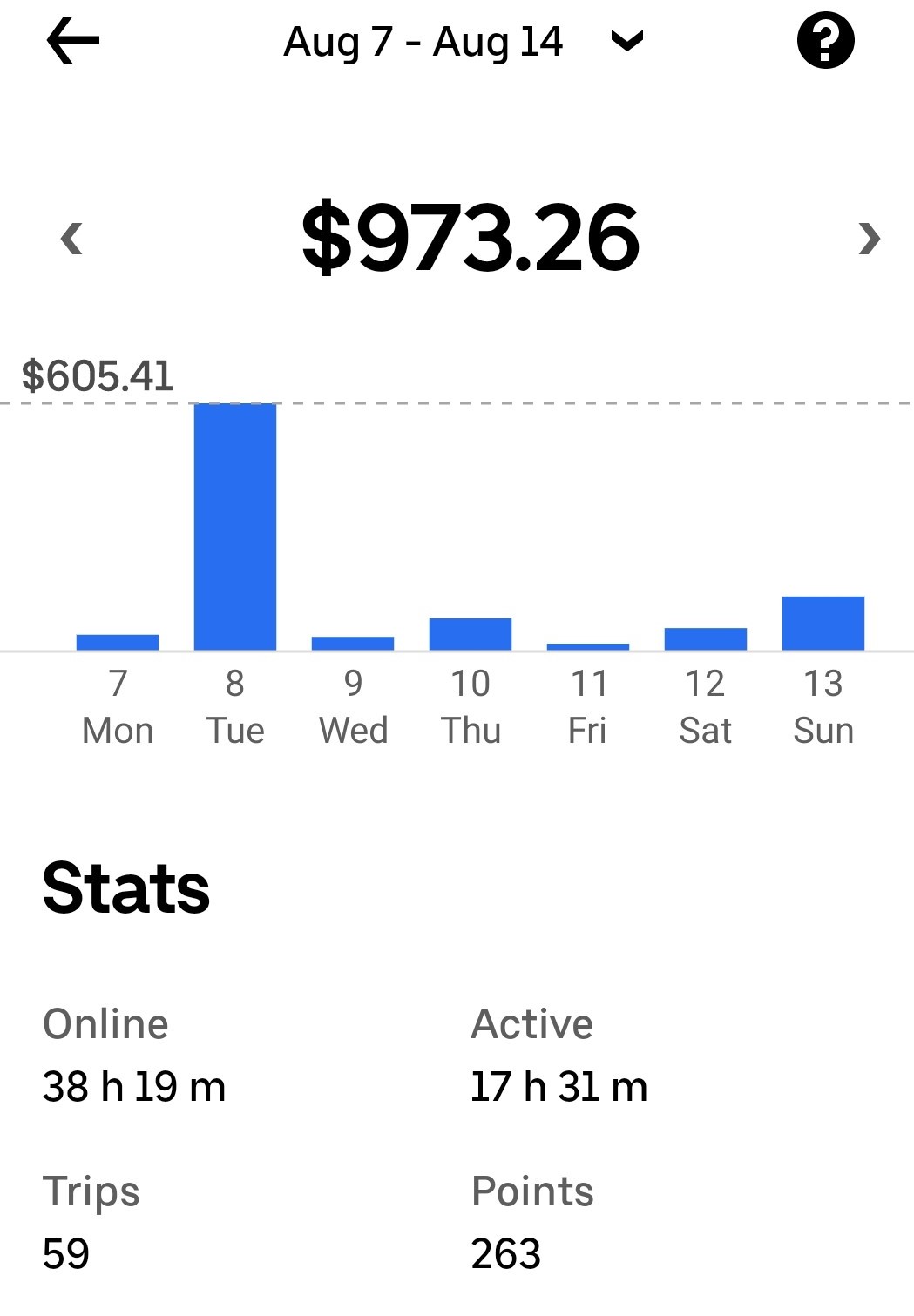Open the Aug 7 - Aug 14 date dropdown
Image resolution: width=914 pixels, height=1316 pixels.
click(x=463, y=41)
